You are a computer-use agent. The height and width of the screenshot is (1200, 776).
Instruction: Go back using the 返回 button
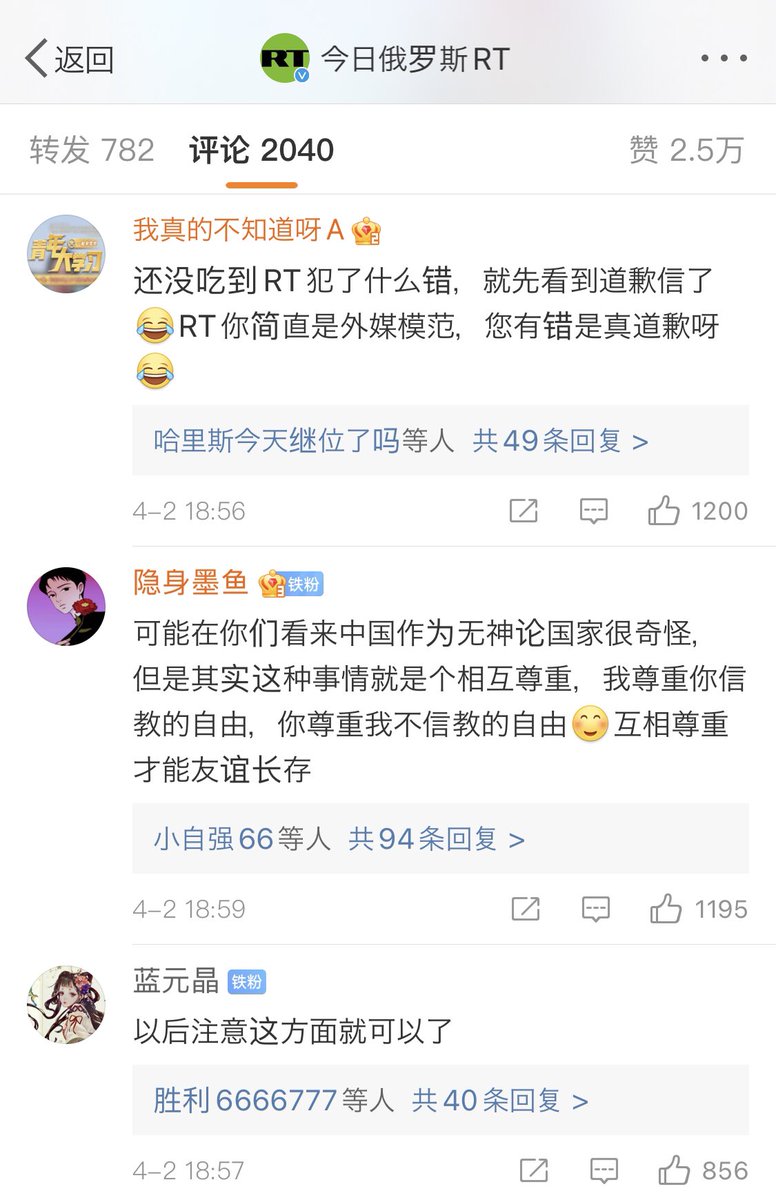click(68, 59)
